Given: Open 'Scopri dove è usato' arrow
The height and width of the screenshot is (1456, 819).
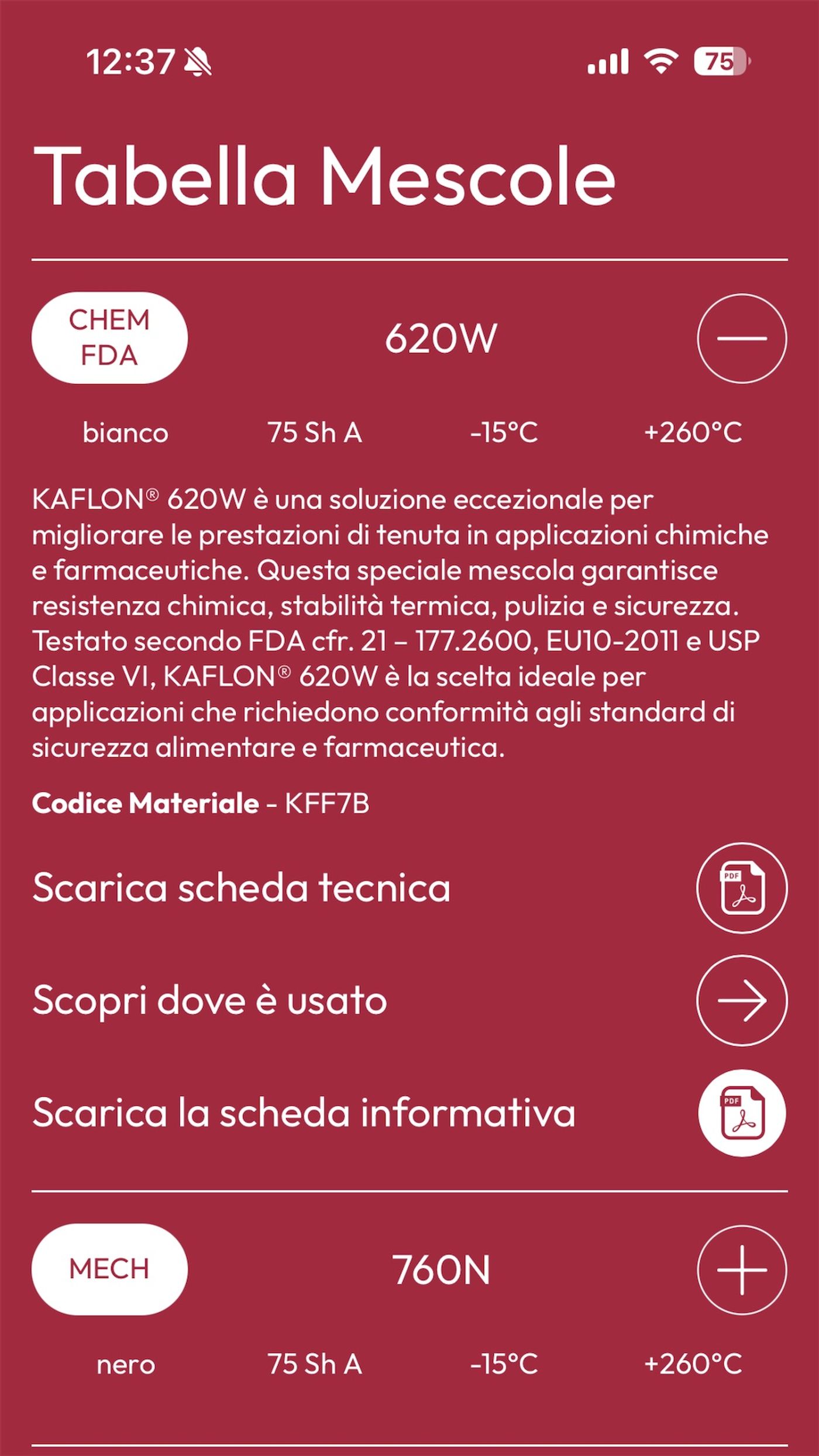Looking at the screenshot, I should [742, 1000].
